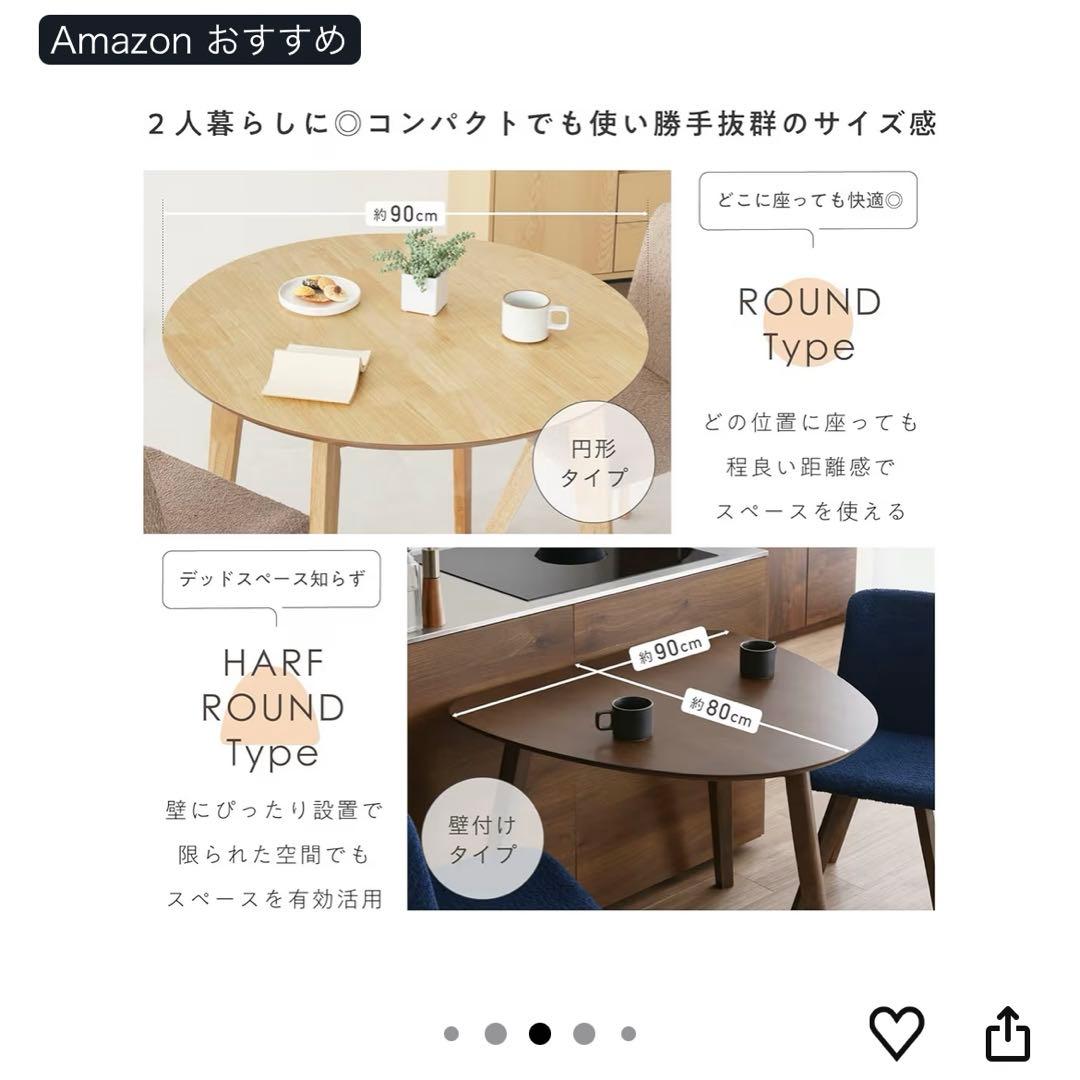Add this table to the wishlist heart
The height and width of the screenshot is (1080, 1080).
[896, 1033]
